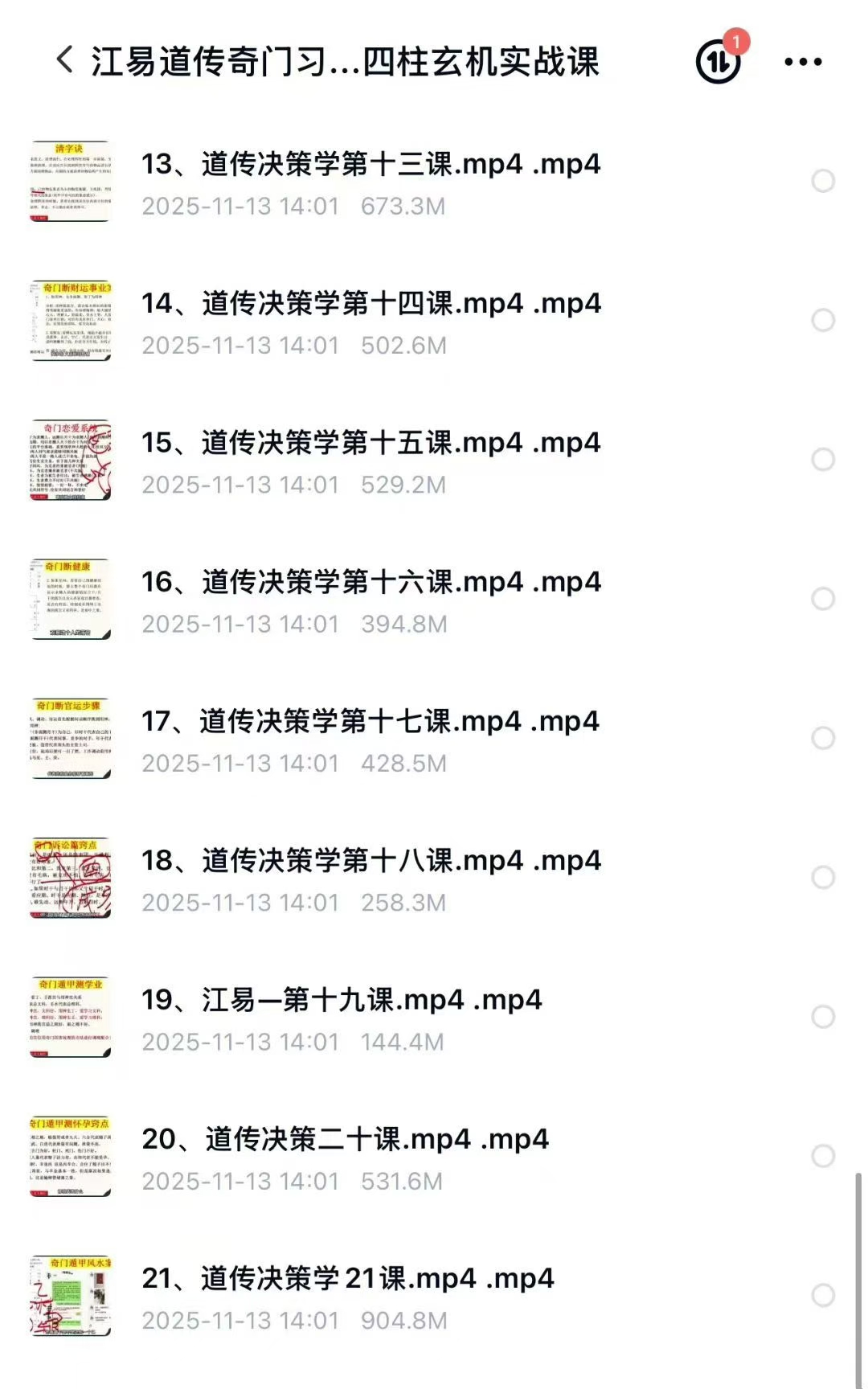Screen dimensions: 868x1389
Task: Mark 第十六课.mp4 as selected
Action: tap(822, 599)
